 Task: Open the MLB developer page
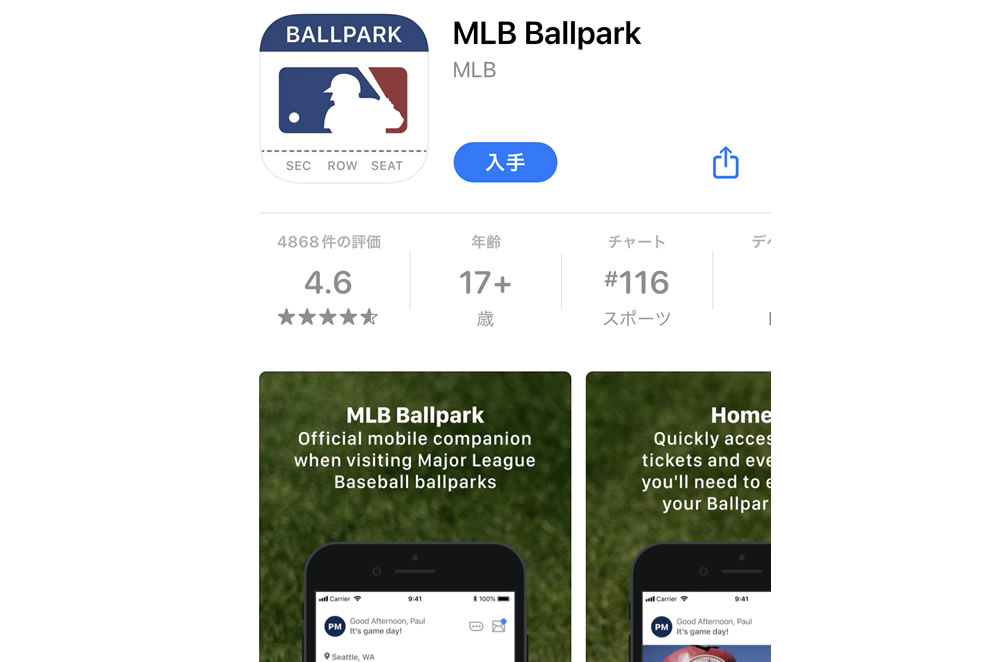[474, 70]
